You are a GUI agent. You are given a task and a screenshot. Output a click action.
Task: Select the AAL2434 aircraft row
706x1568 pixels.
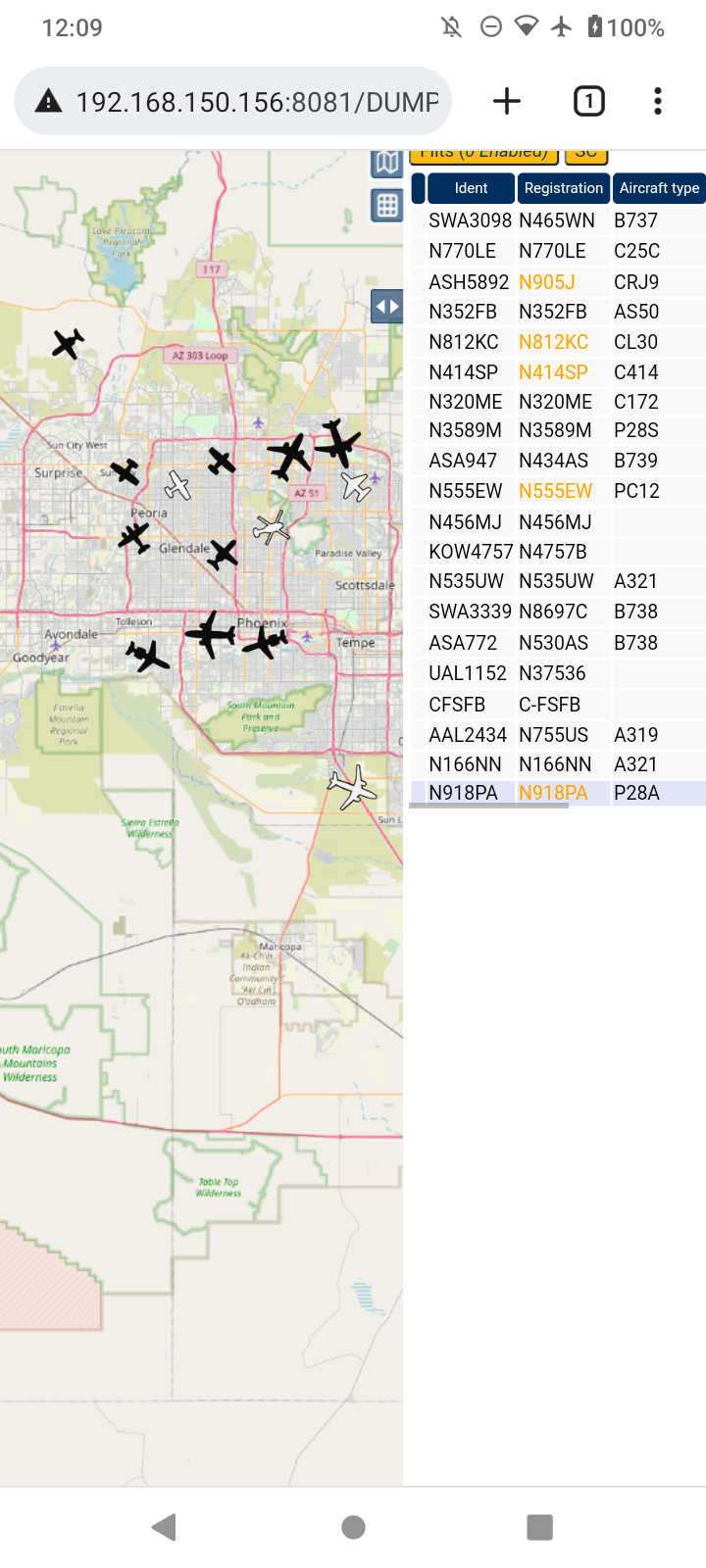coord(557,735)
